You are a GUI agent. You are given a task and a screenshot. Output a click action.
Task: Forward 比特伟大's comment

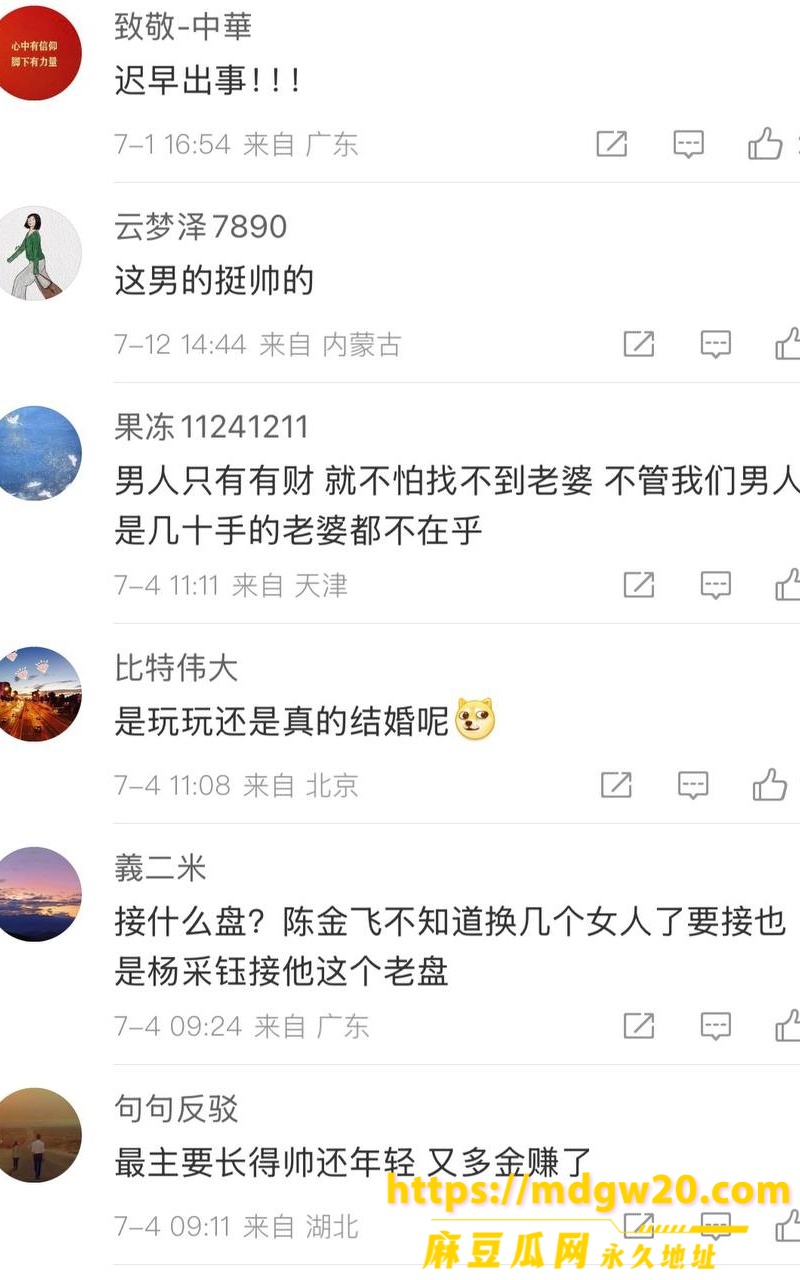pos(616,785)
